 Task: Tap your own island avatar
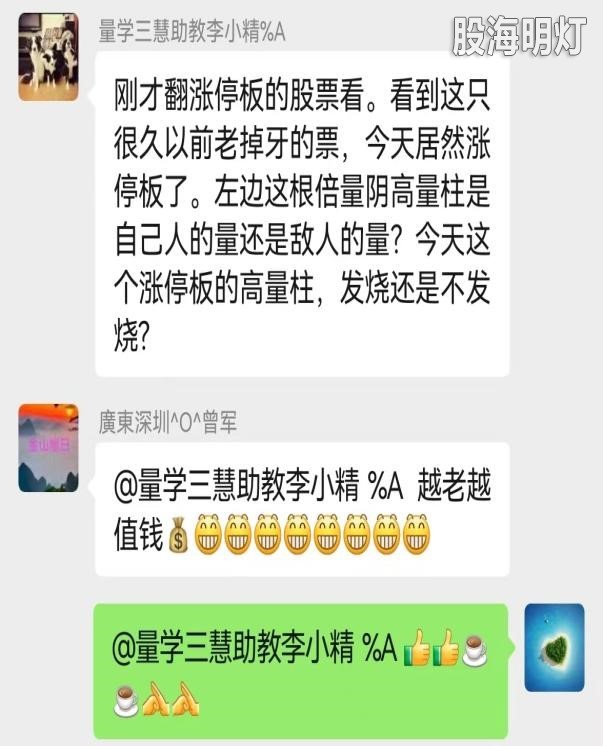point(554,635)
